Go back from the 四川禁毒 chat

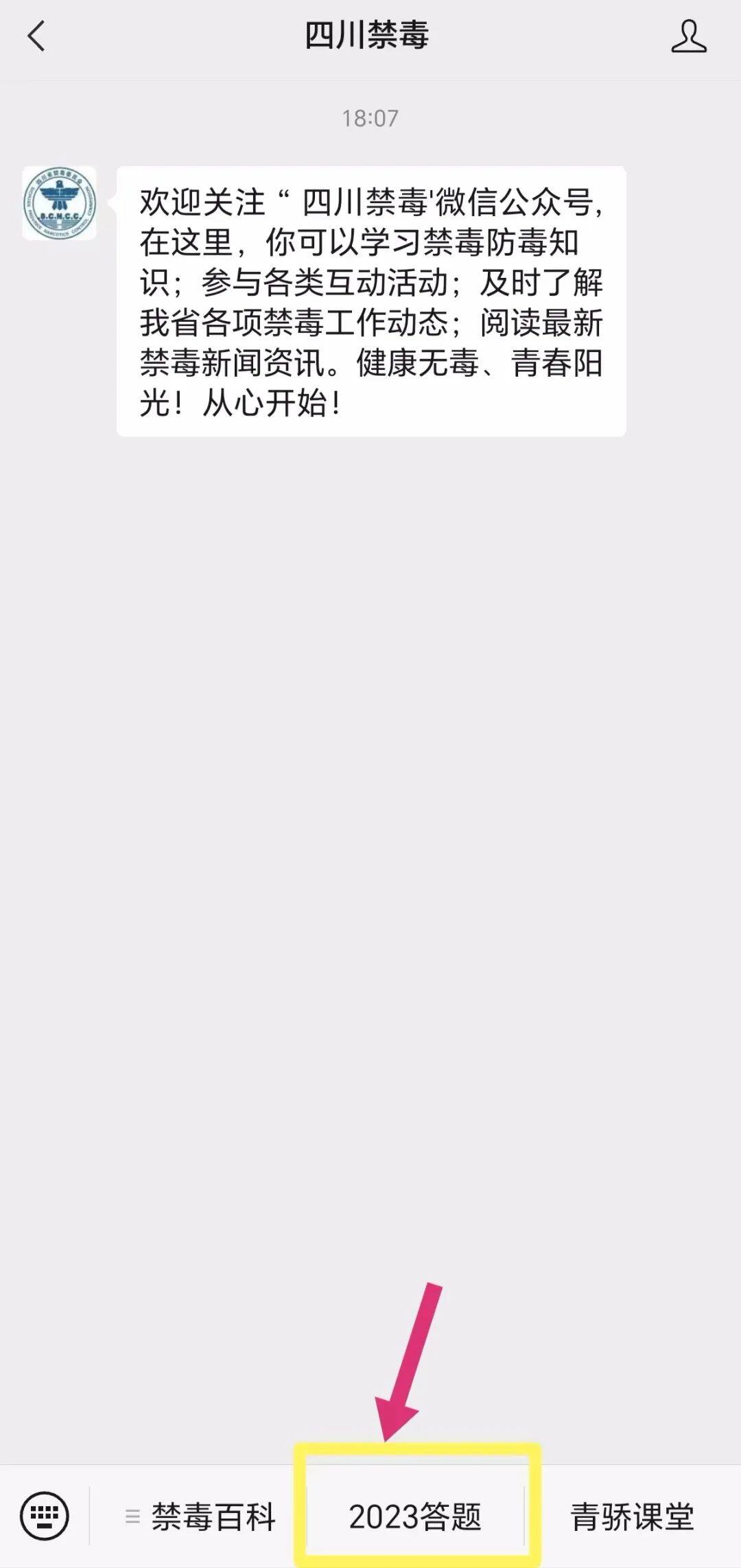pos(36,36)
